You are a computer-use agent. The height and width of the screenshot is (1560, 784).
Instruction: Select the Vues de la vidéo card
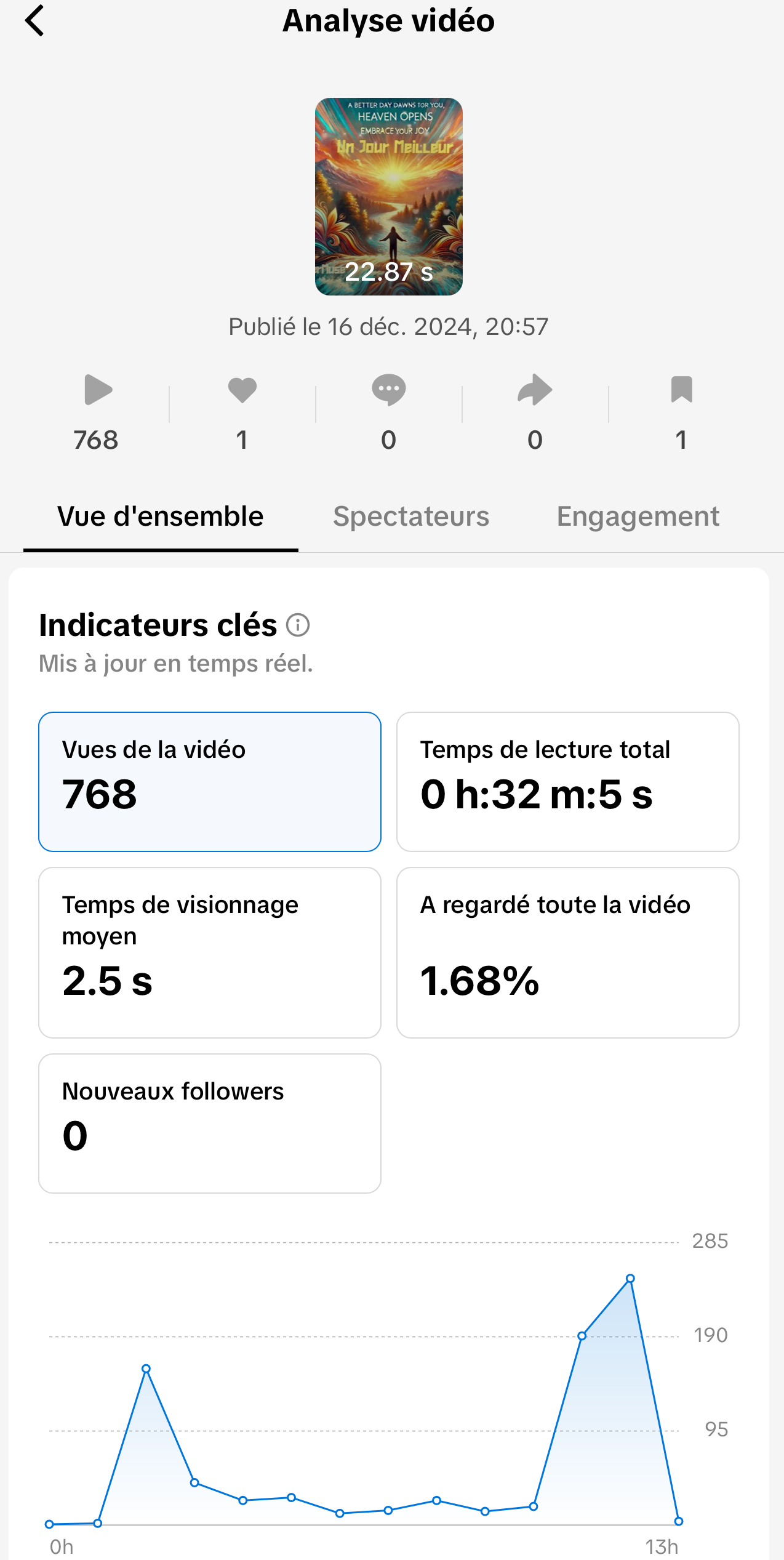pos(210,781)
